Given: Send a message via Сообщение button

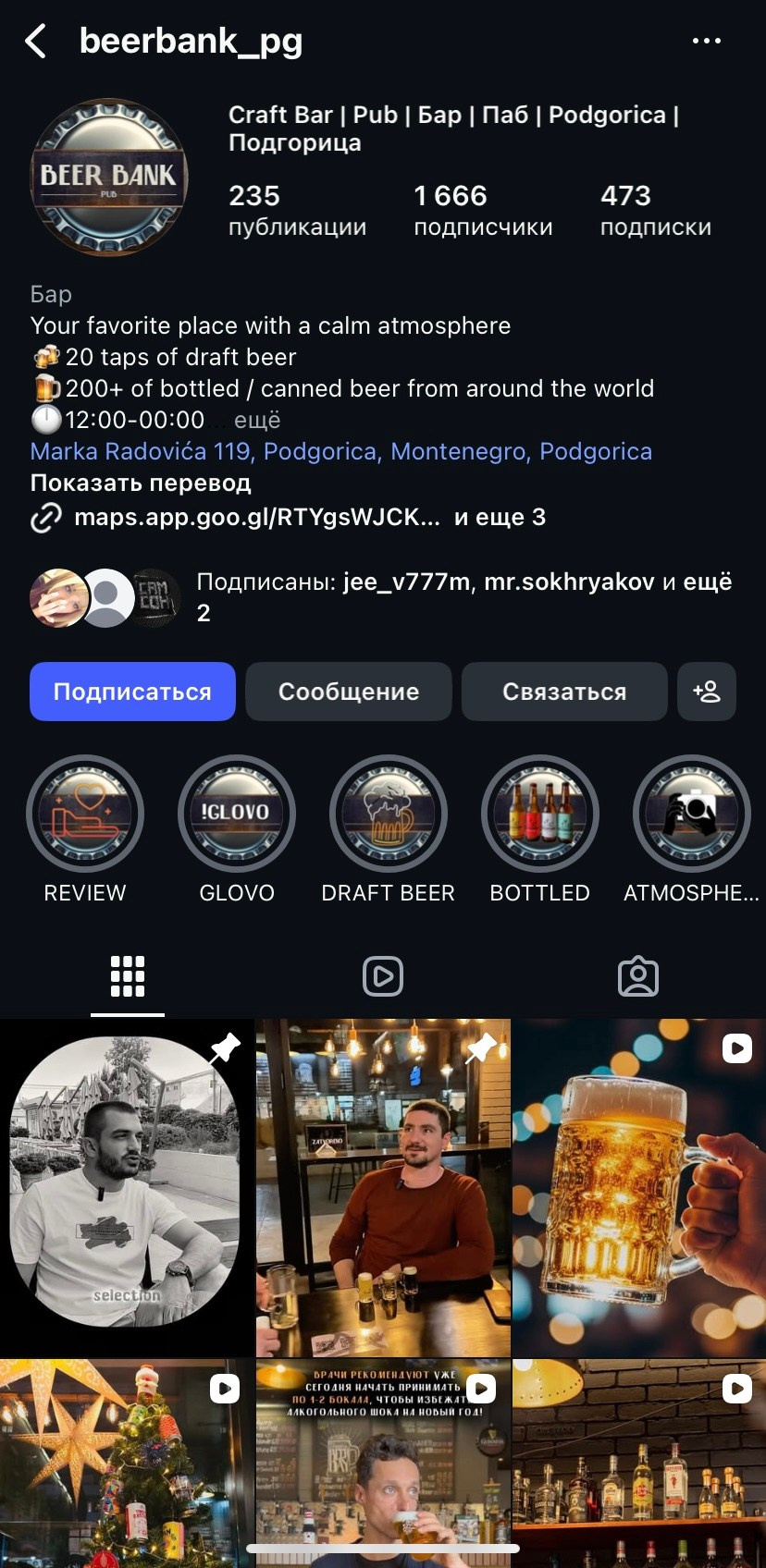Looking at the screenshot, I should tap(349, 692).
